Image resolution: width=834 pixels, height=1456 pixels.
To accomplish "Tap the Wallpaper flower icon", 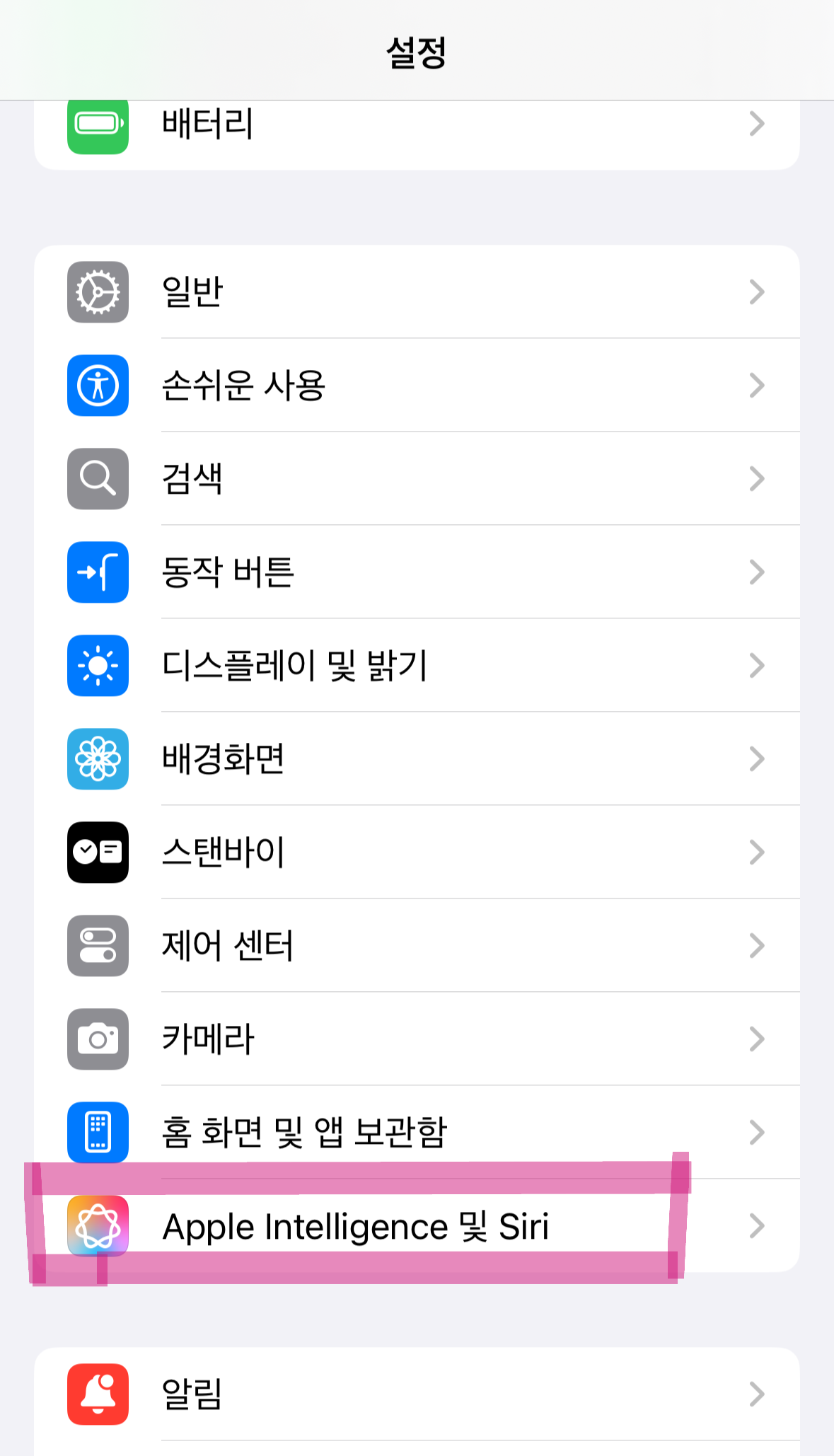I will (x=97, y=759).
